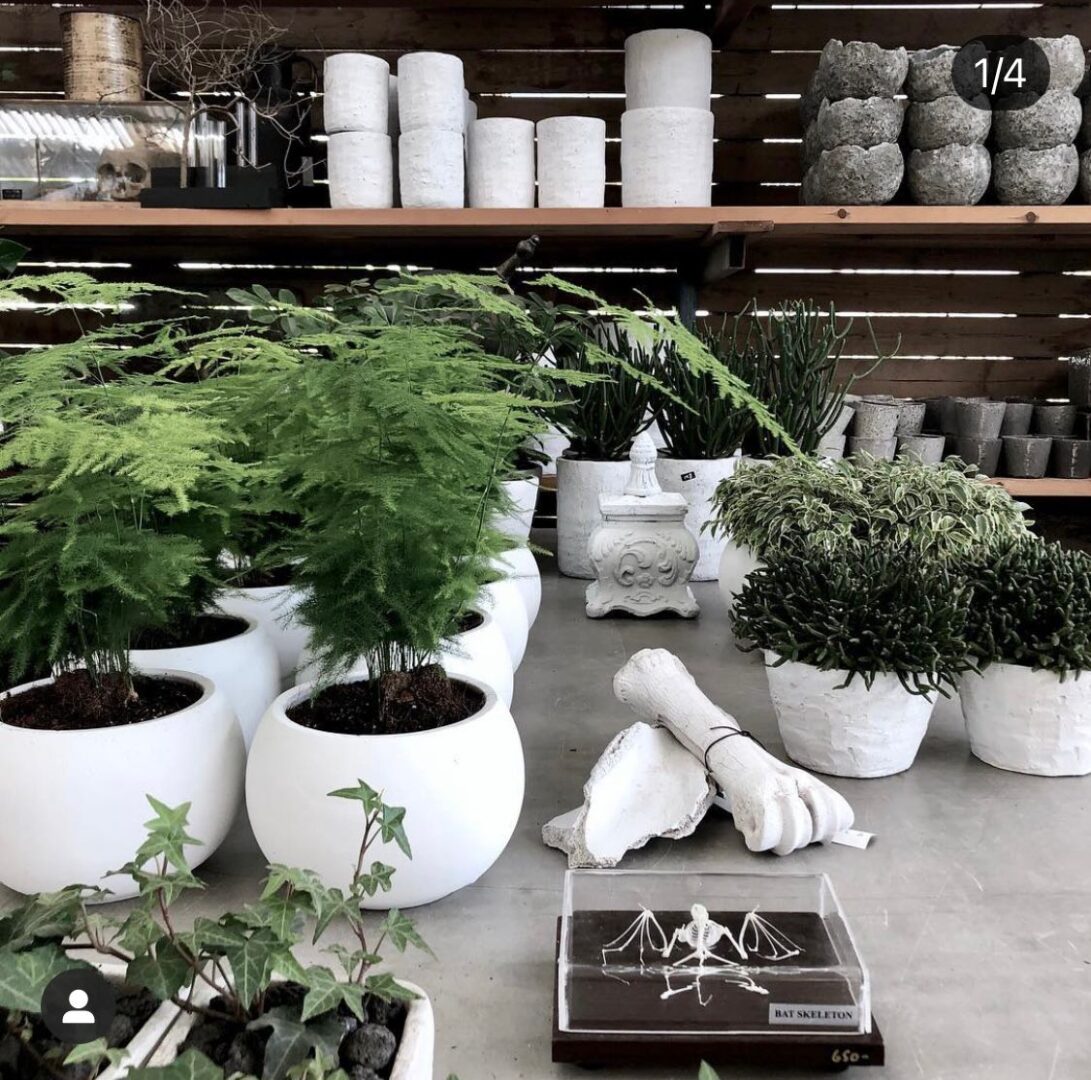
Task: Show people tagged in this photo
Action: [x=78, y=1006]
